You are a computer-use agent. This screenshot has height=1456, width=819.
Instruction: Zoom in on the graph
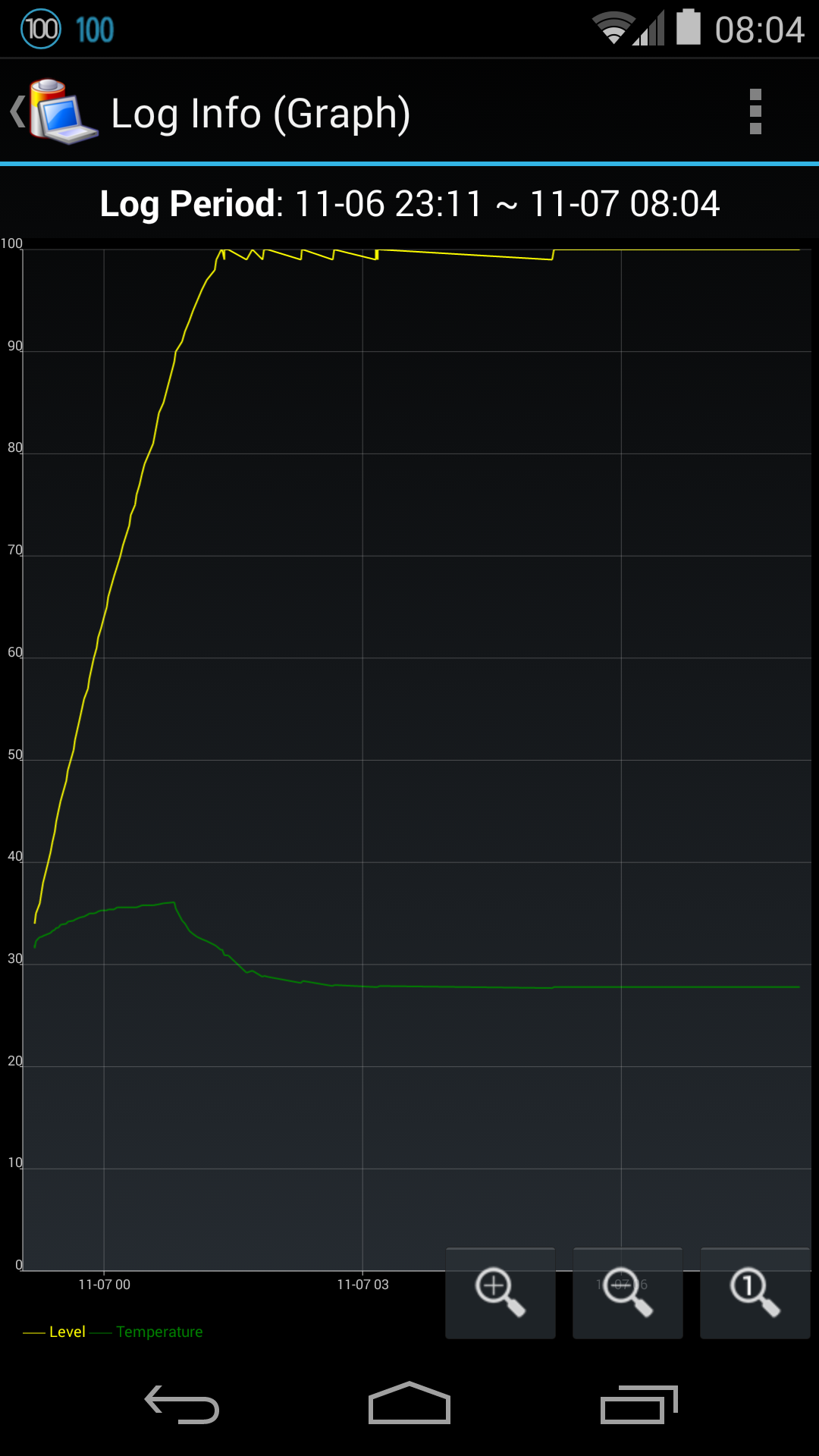coord(500,1293)
